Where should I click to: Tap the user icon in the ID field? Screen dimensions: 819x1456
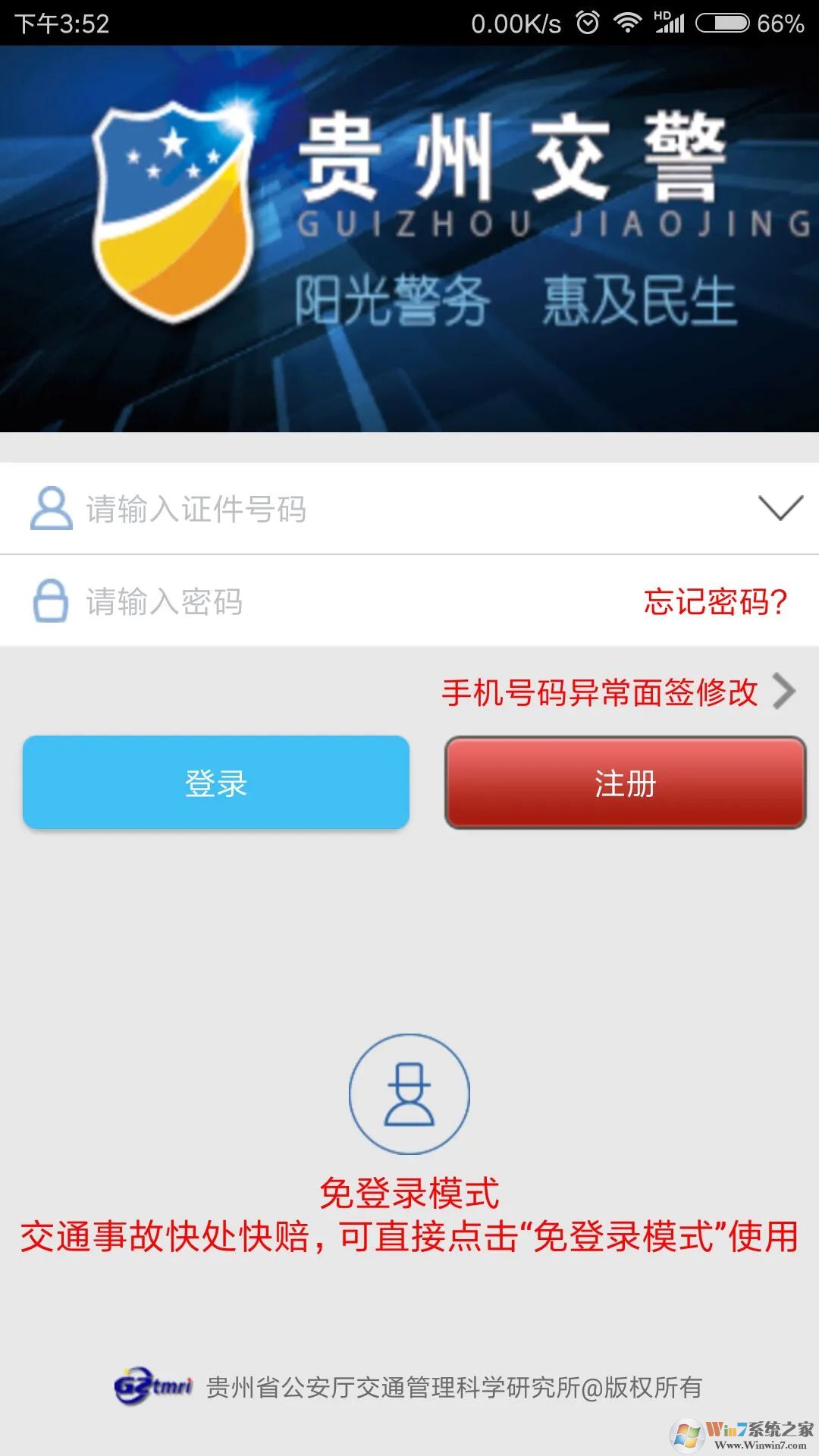(x=51, y=508)
